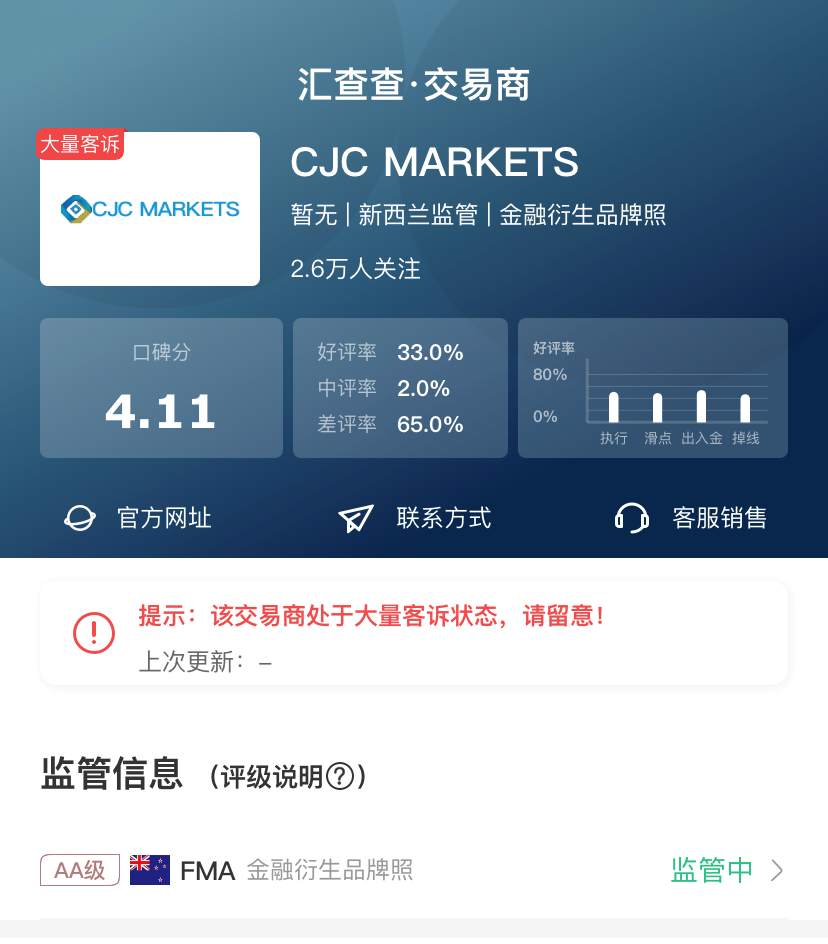Screen dimensions: 828x944
Task: Click the red warning exclamation icon
Action: point(93,633)
